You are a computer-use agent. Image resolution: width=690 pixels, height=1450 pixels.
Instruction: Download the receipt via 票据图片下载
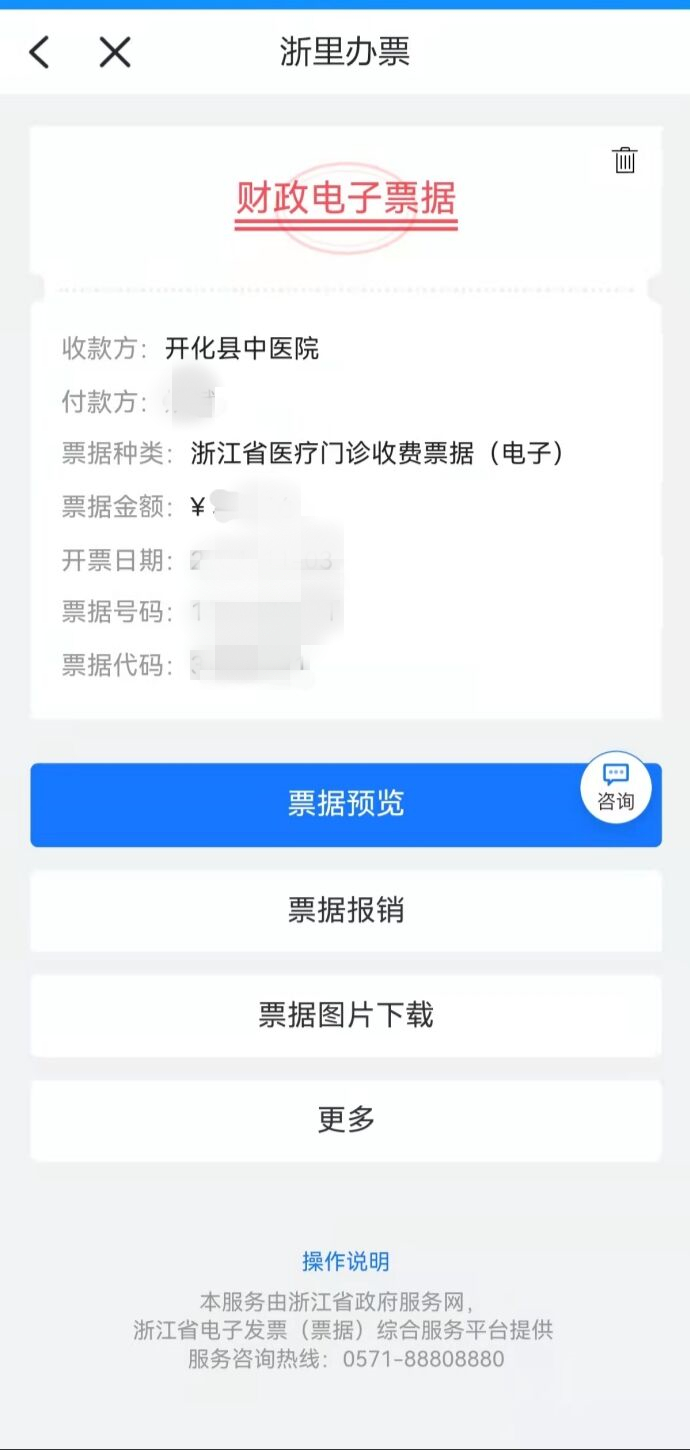[x=346, y=1016]
